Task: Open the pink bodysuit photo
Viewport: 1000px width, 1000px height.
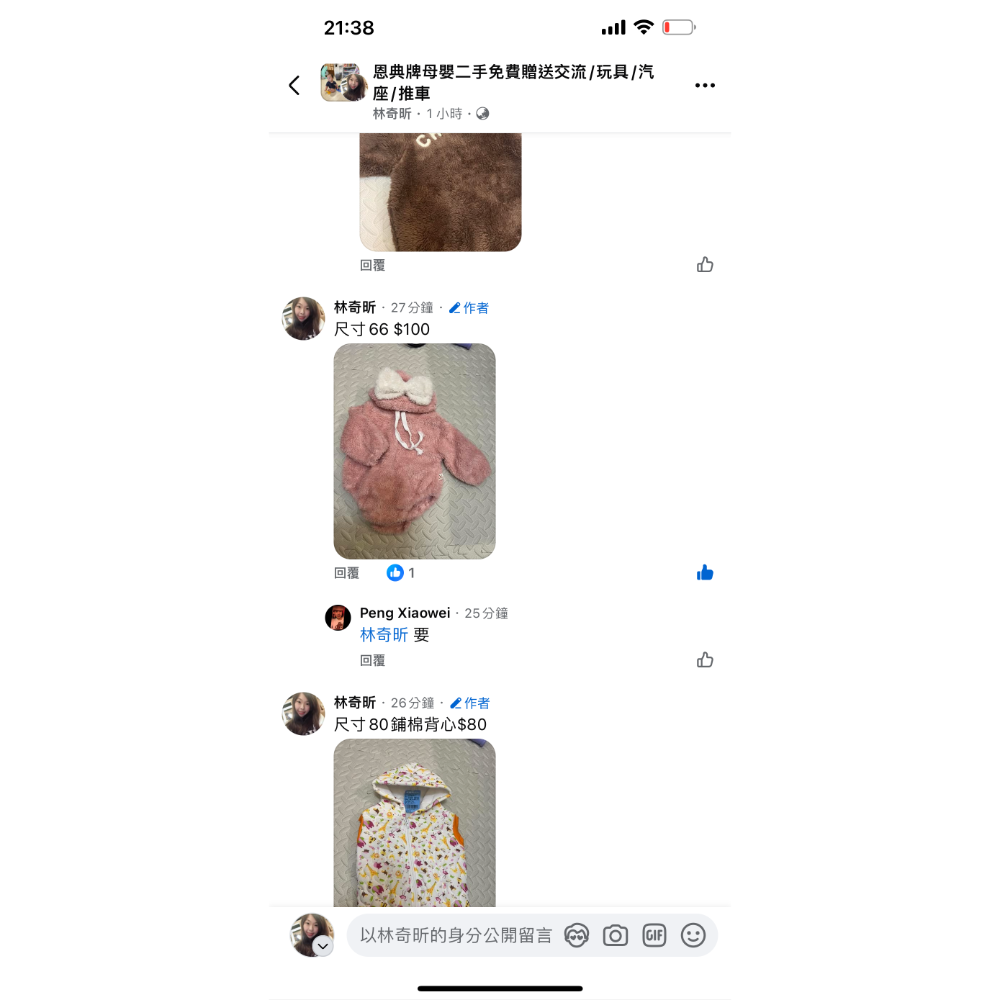Action: pos(414,451)
